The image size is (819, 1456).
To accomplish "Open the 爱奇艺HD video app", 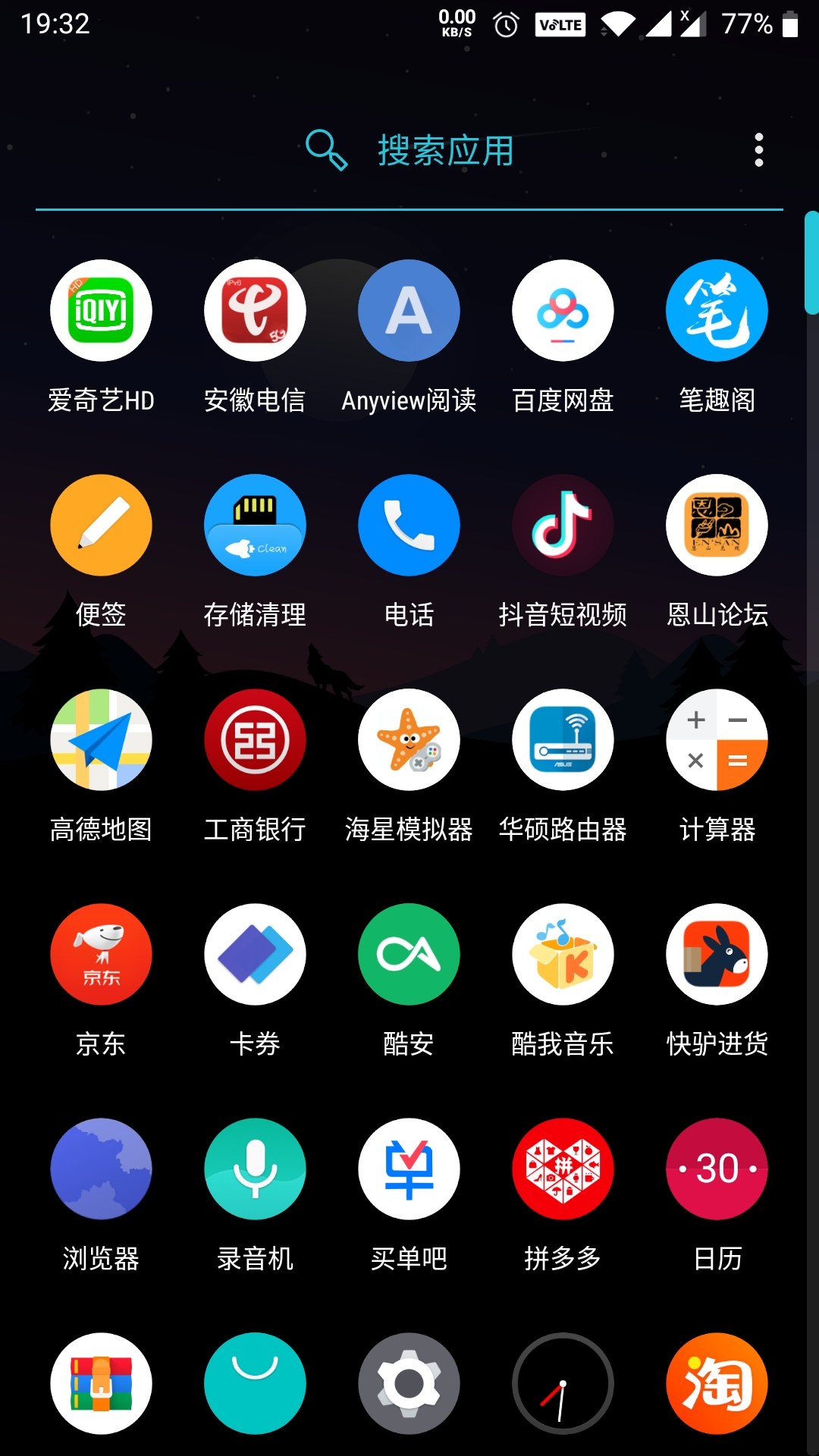I will (101, 309).
